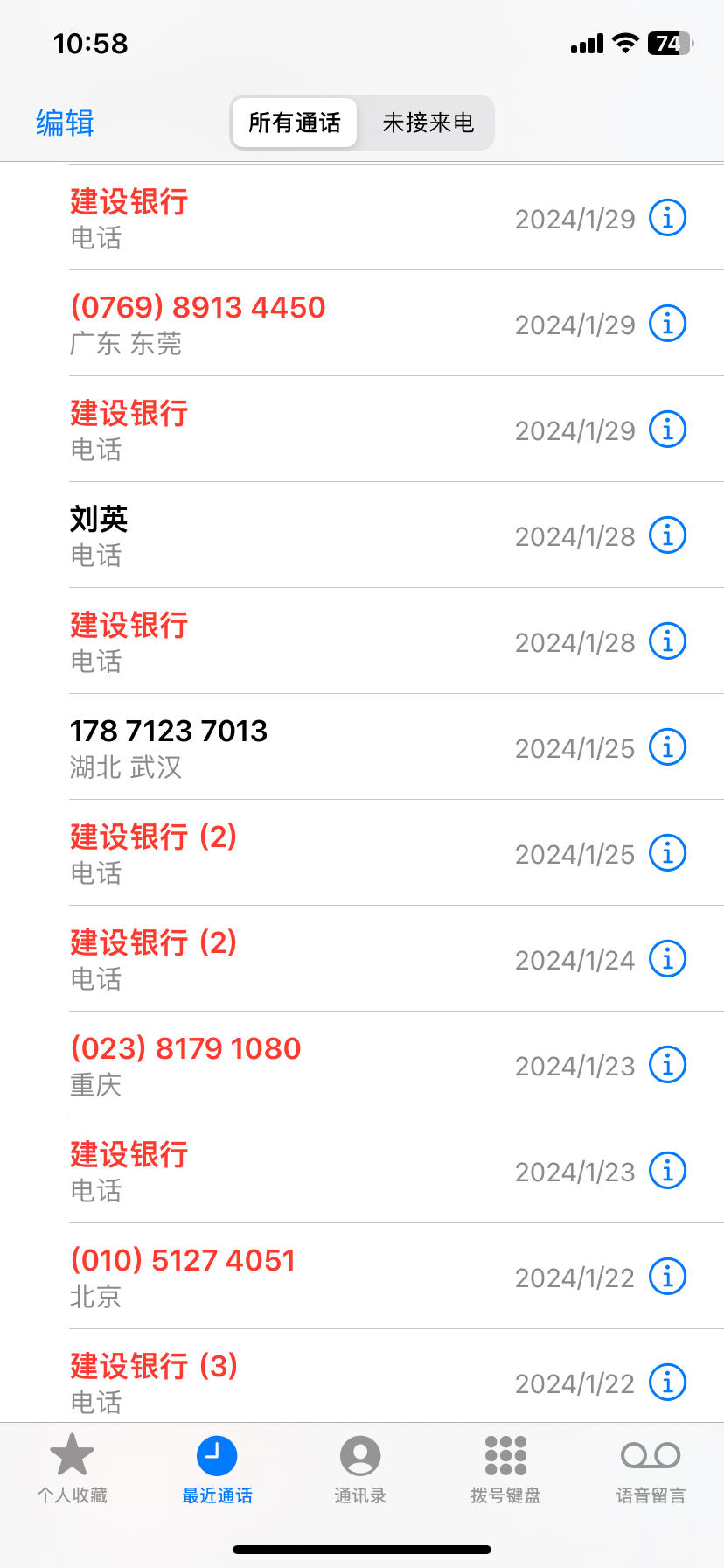Select the 最近通话 tab
Viewport: 724px width, 1568px height.
click(217, 1469)
